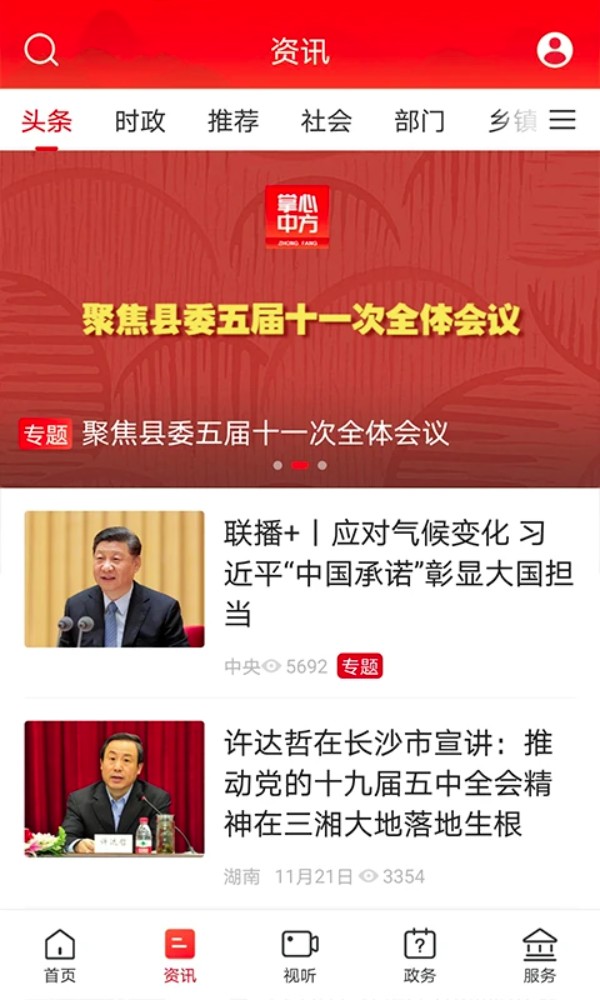The height and width of the screenshot is (1000, 600).
Task: Select the 社会 tab
Action: tap(326, 122)
